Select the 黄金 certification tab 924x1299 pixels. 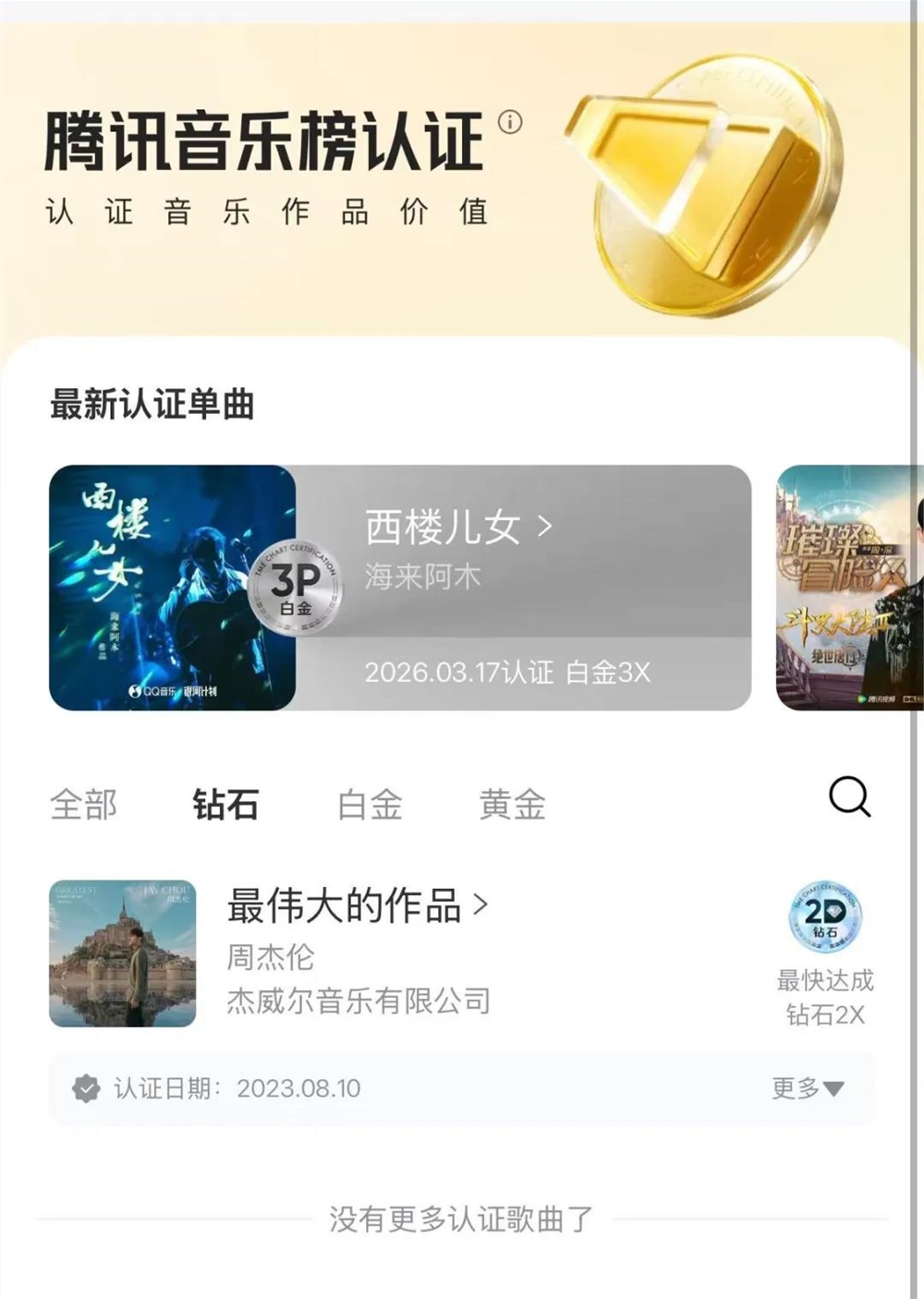[511, 806]
